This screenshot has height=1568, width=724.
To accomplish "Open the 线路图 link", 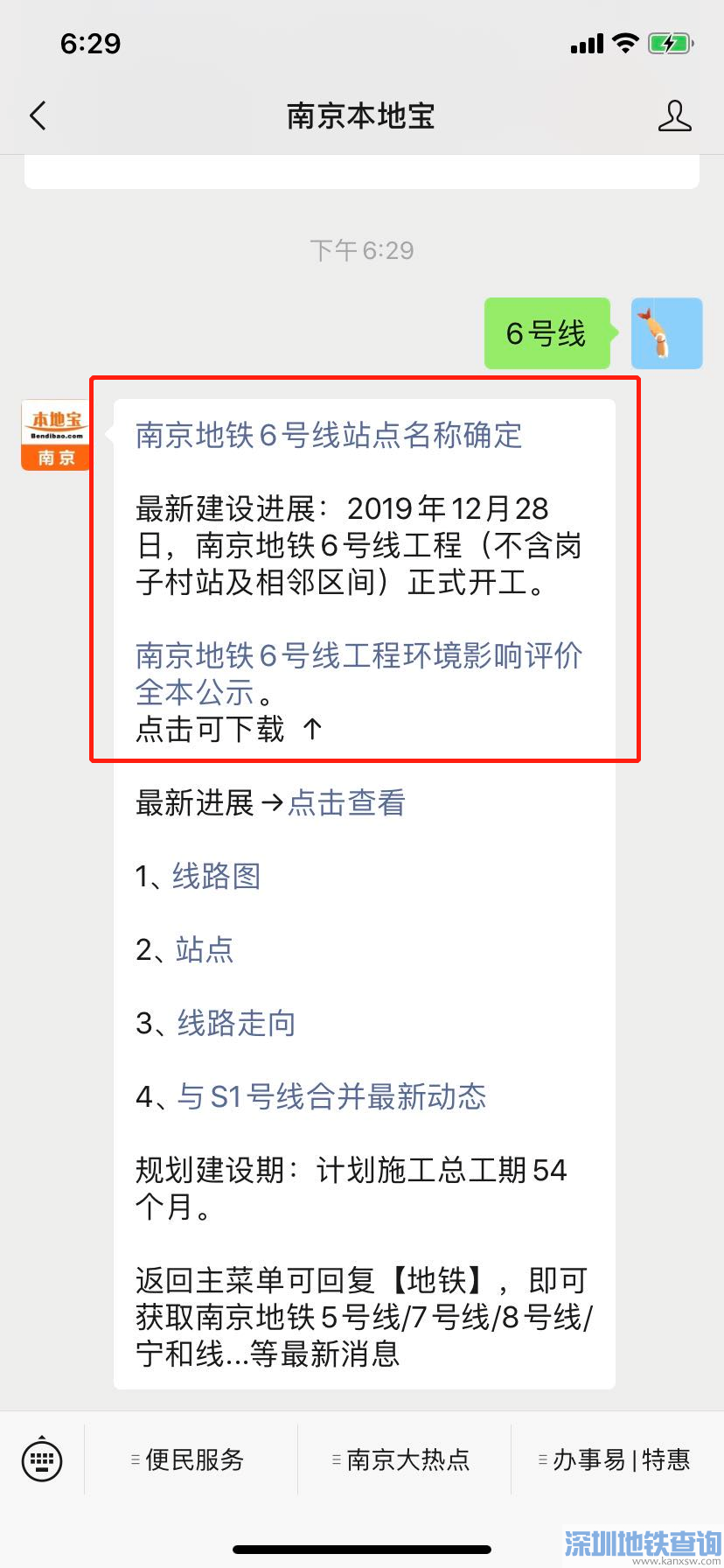I will 216,876.
